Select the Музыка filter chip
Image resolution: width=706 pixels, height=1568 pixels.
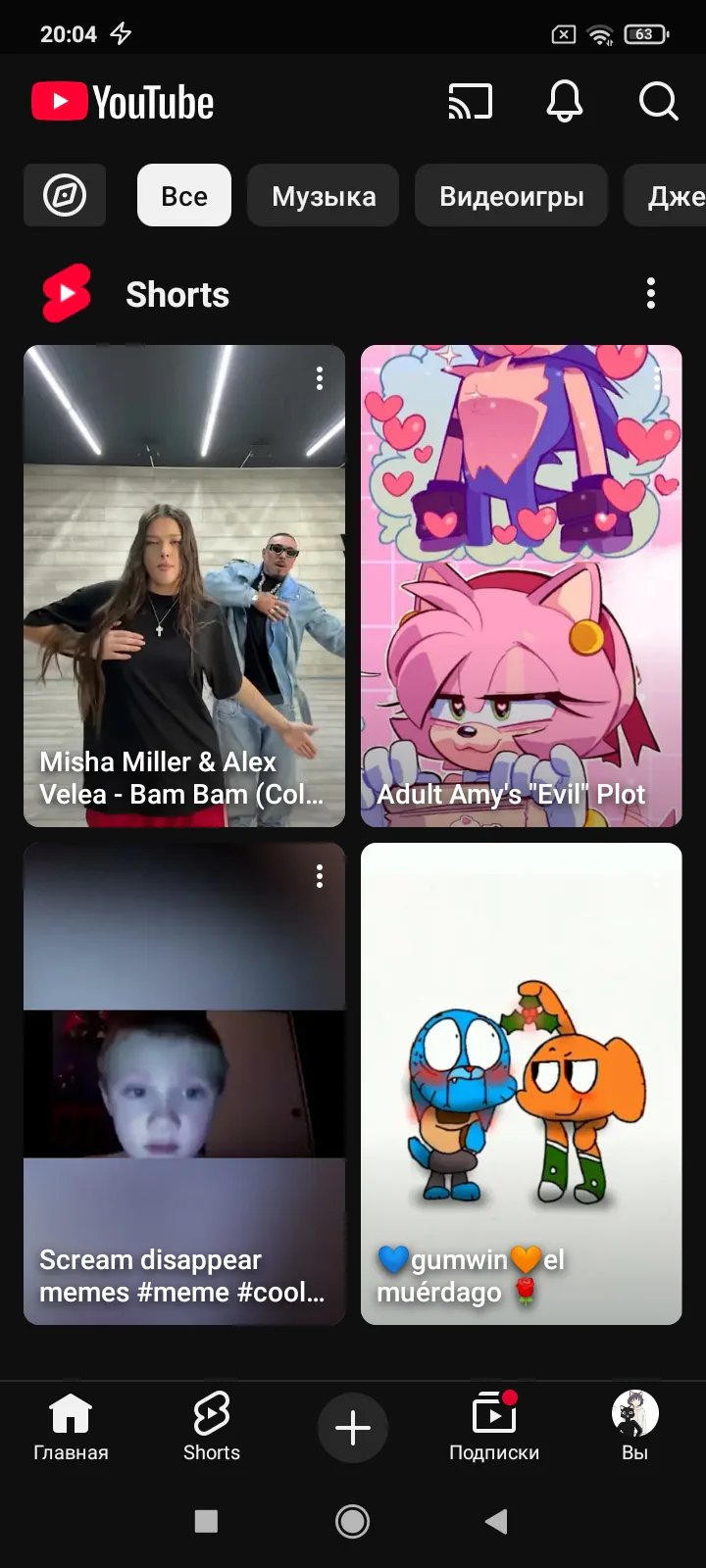click(x=324, y=196)
